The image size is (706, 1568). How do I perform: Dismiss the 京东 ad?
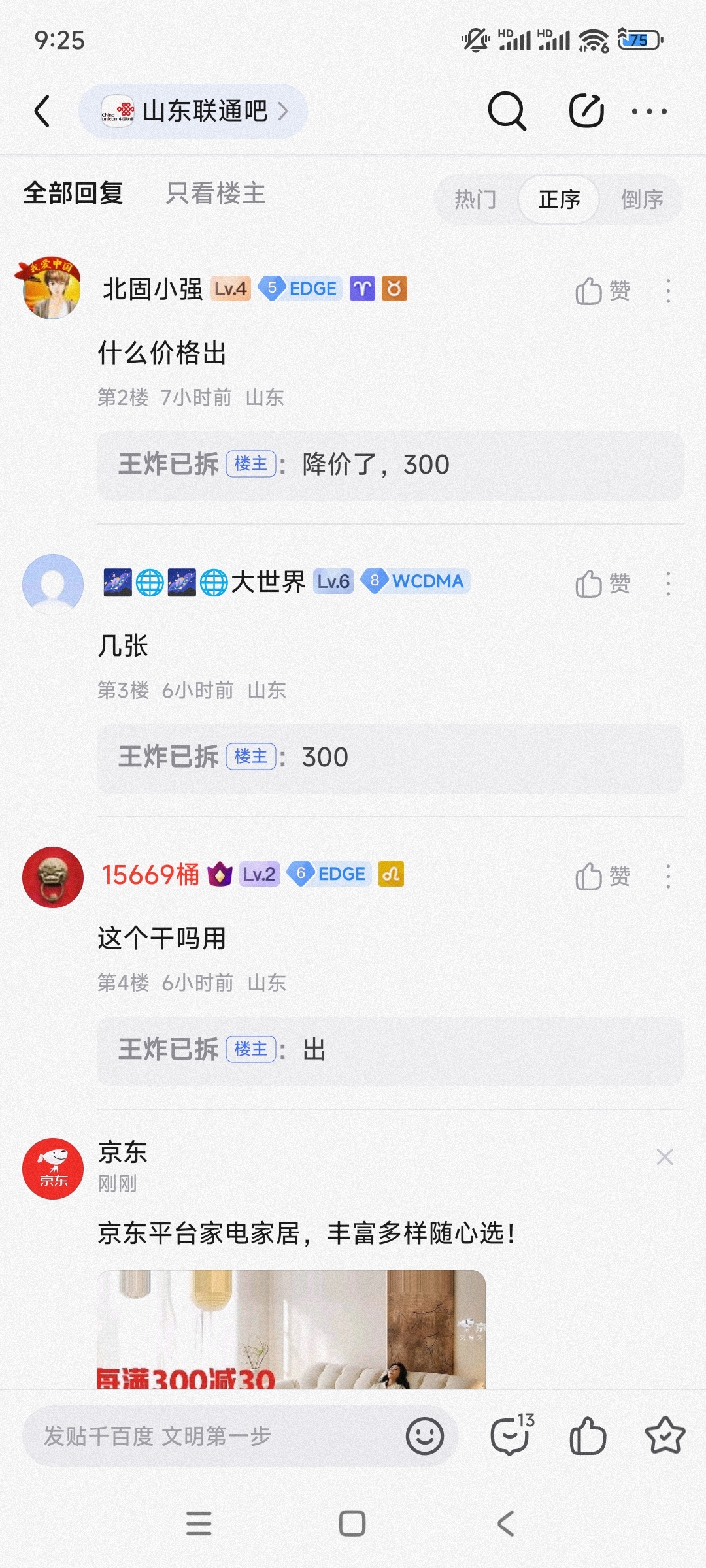[x=665, y=1157]
